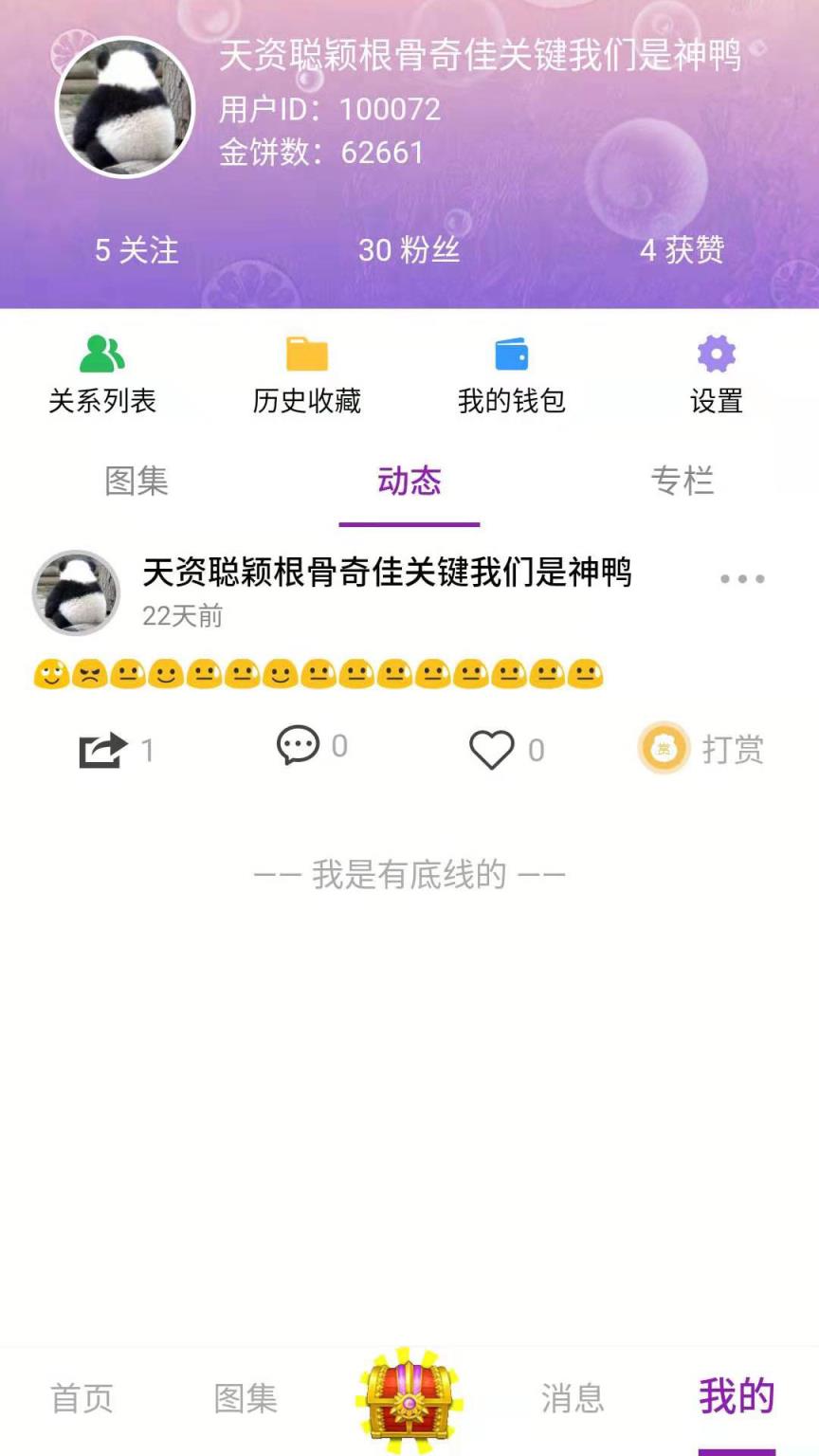Open 图集 in the bottom navigation
This screenshot has height=1456, width=819.
coord(246,1398)
